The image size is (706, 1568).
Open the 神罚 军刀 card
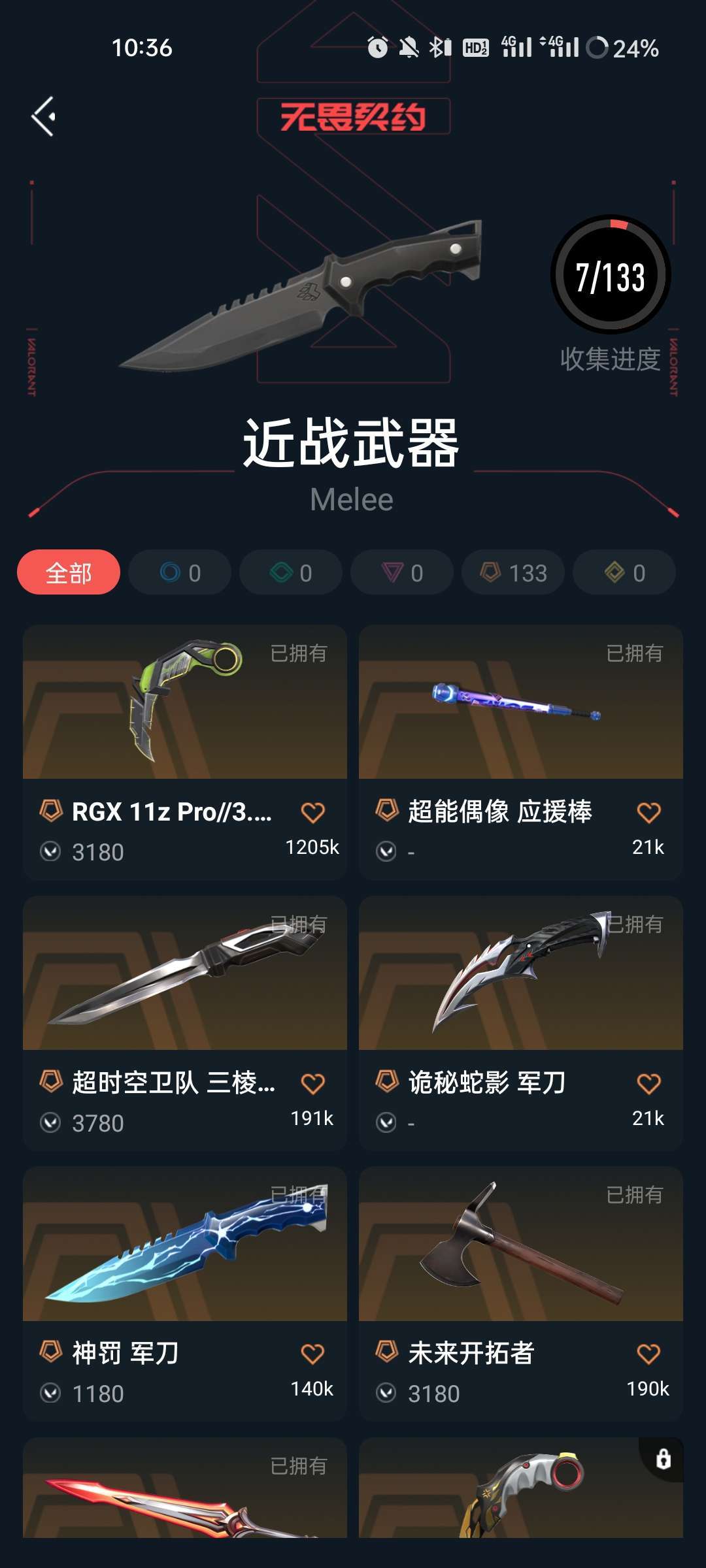(x=185, y=1294)
